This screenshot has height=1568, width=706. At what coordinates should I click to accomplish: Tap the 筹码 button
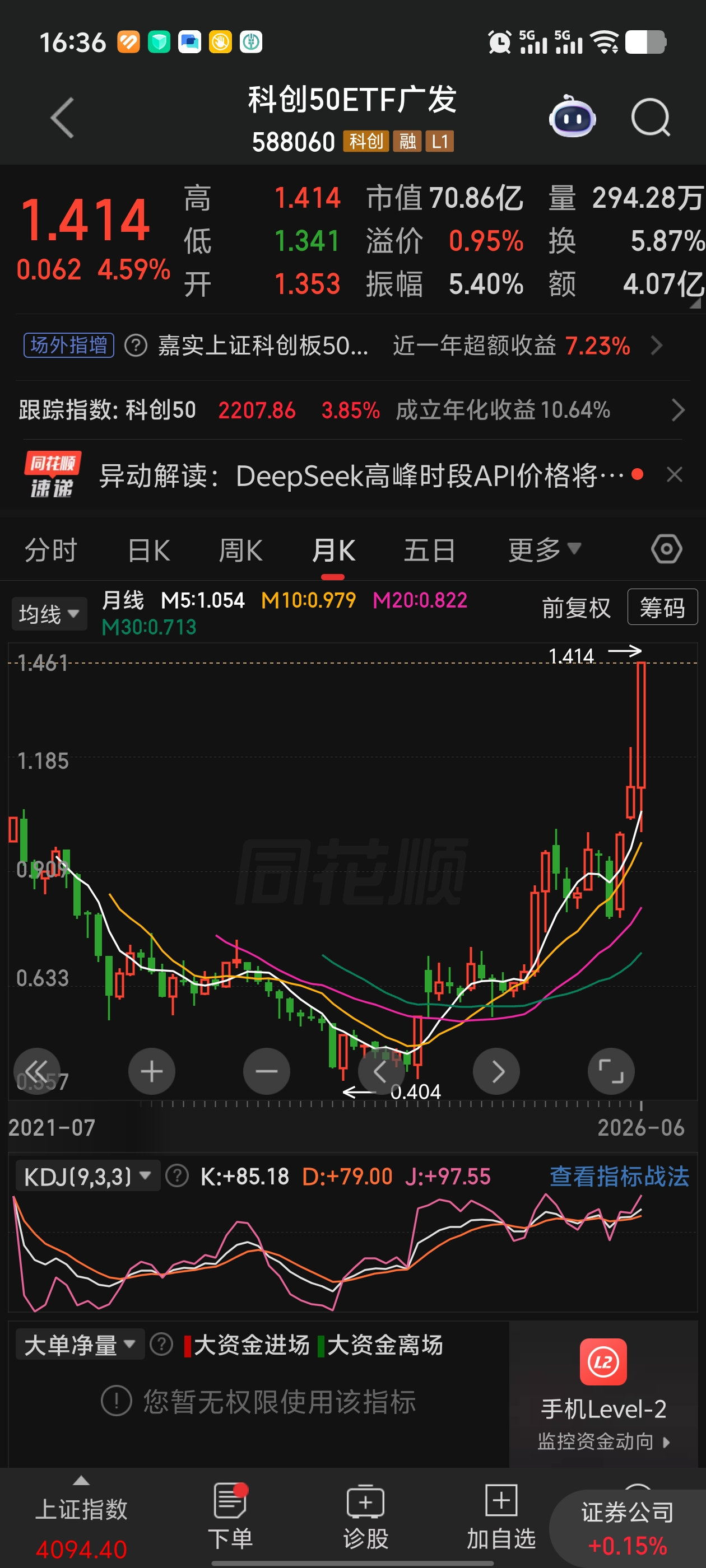click(662, 607)
